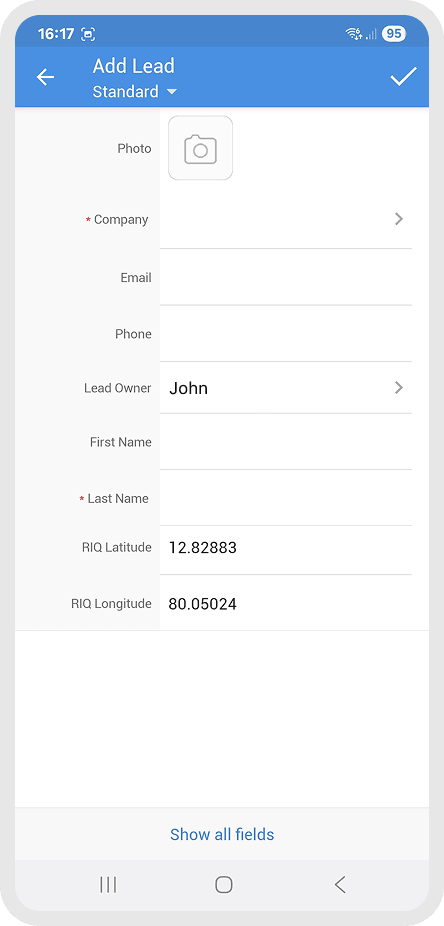Tap the Phone input field
Viewport: 444px width, 926px height.
[286, 334]
